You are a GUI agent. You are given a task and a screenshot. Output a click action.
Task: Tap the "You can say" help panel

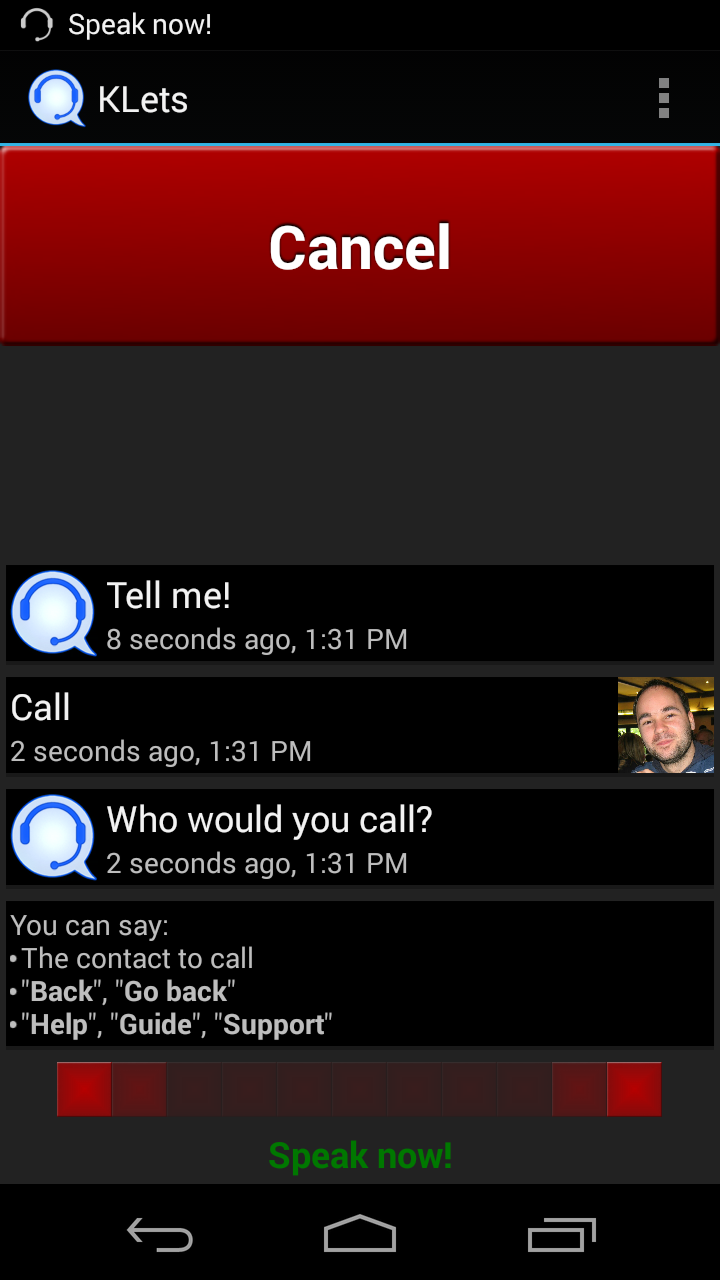pos(360,974)
